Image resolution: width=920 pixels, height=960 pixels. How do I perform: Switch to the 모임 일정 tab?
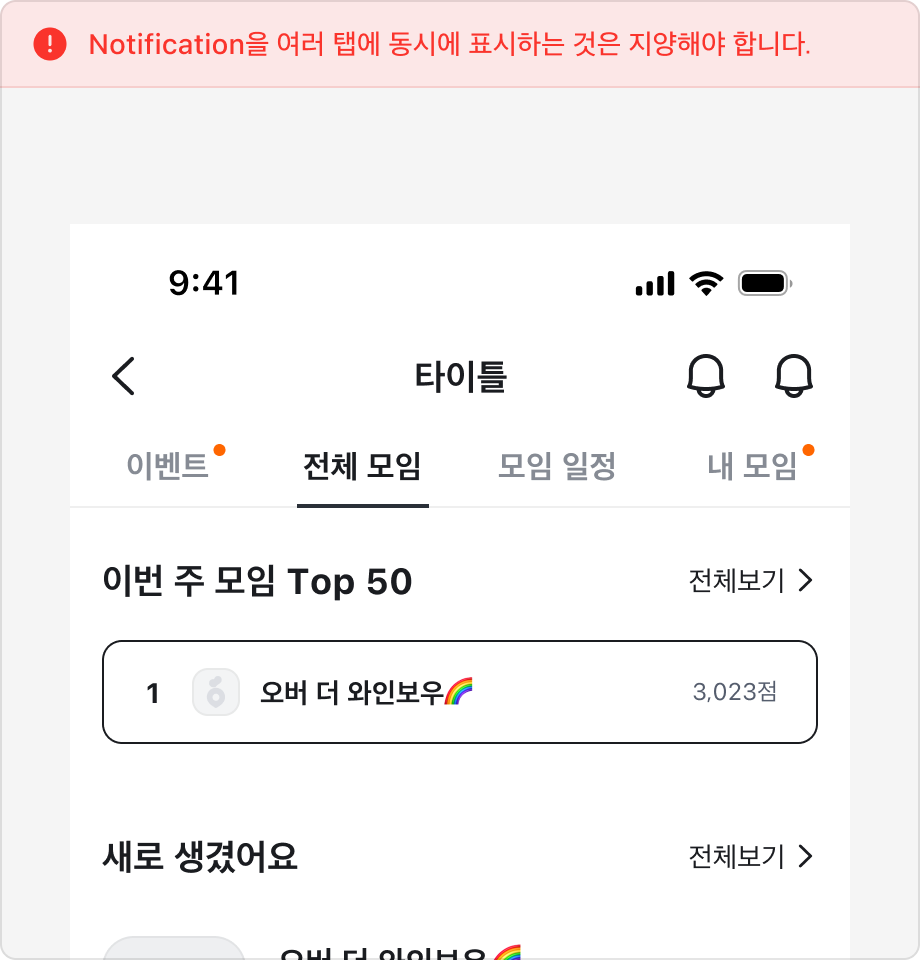pyautogui.click(x=557, y=466)
